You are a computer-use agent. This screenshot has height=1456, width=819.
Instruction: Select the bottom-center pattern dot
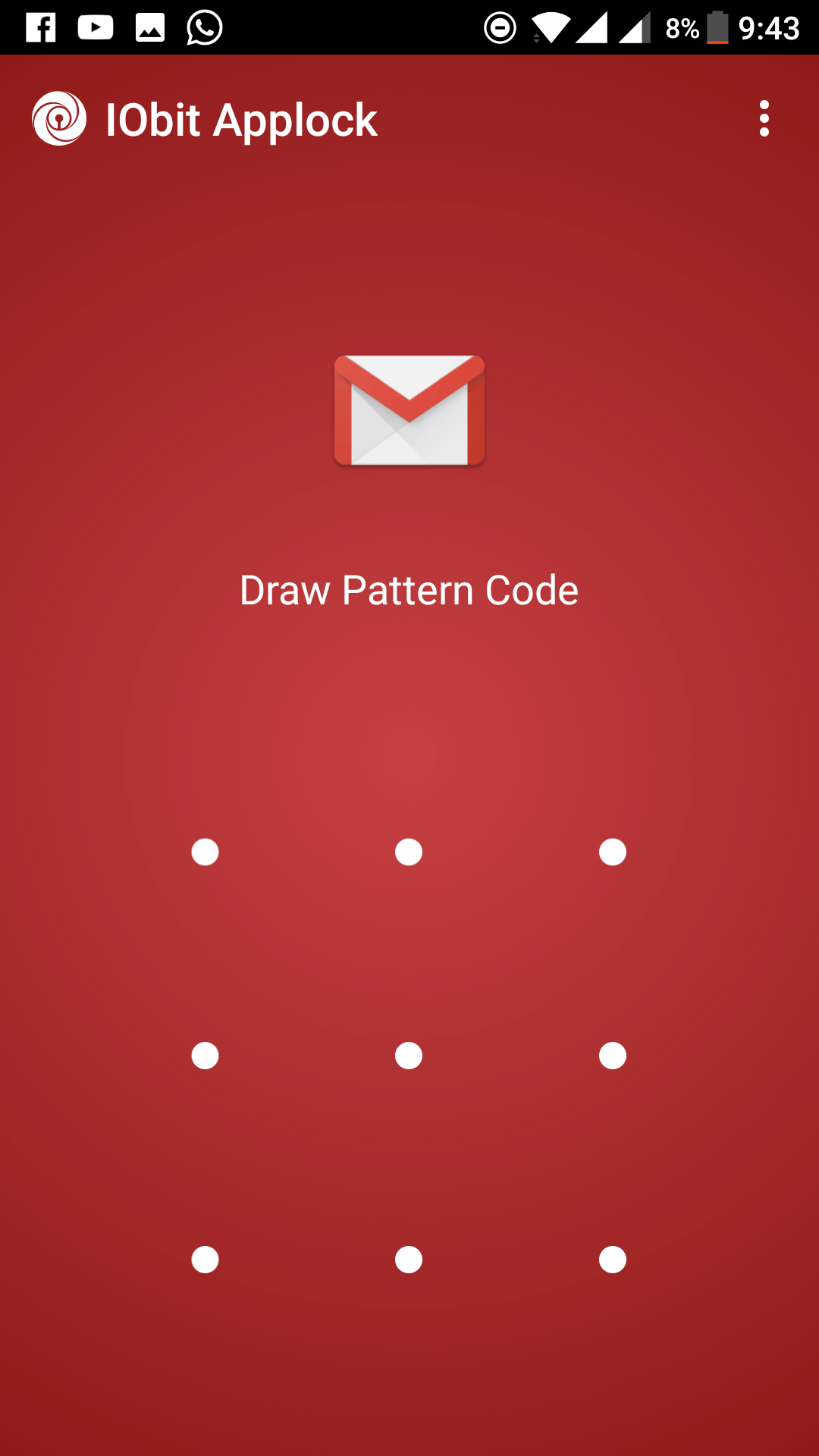(409, 1260)
